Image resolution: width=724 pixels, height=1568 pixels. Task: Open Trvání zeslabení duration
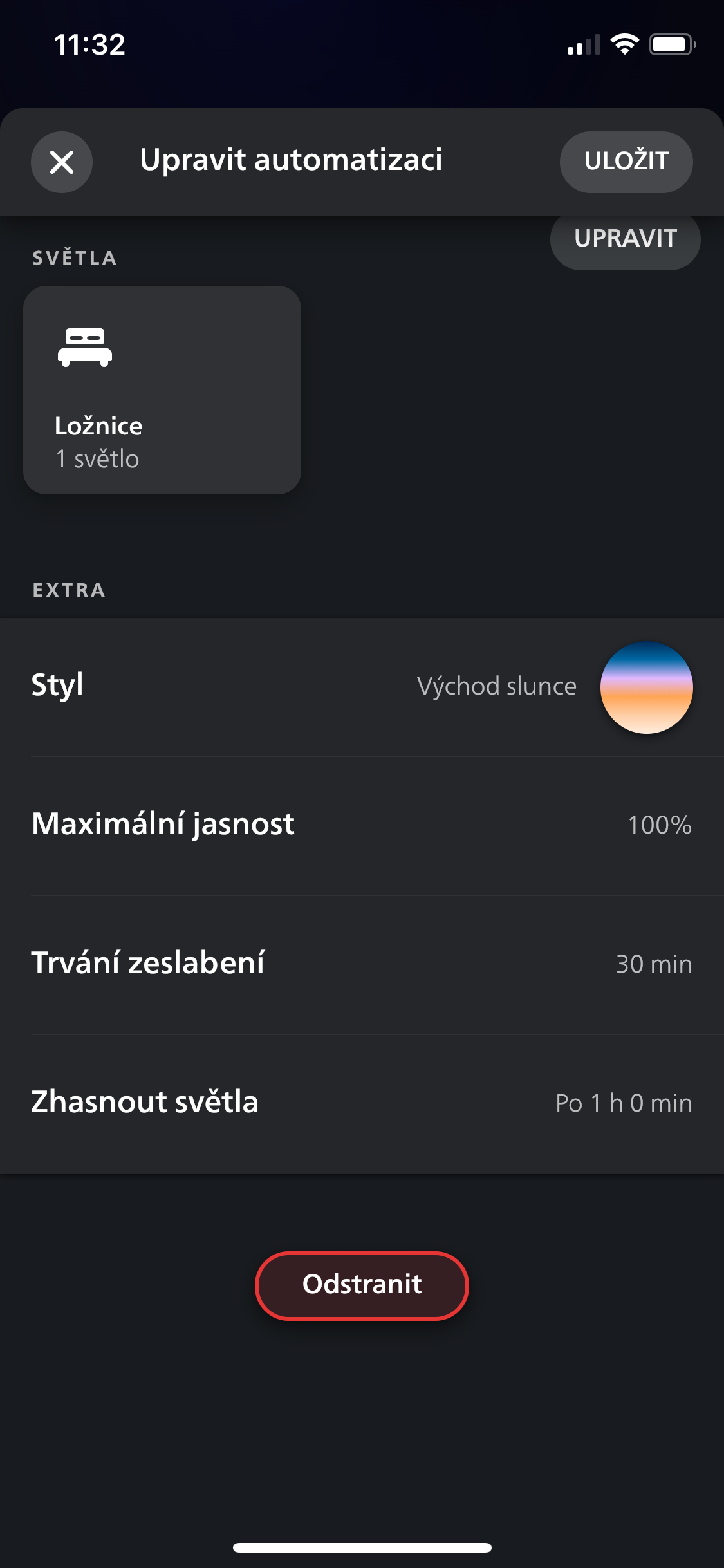(x=362, y=964)
